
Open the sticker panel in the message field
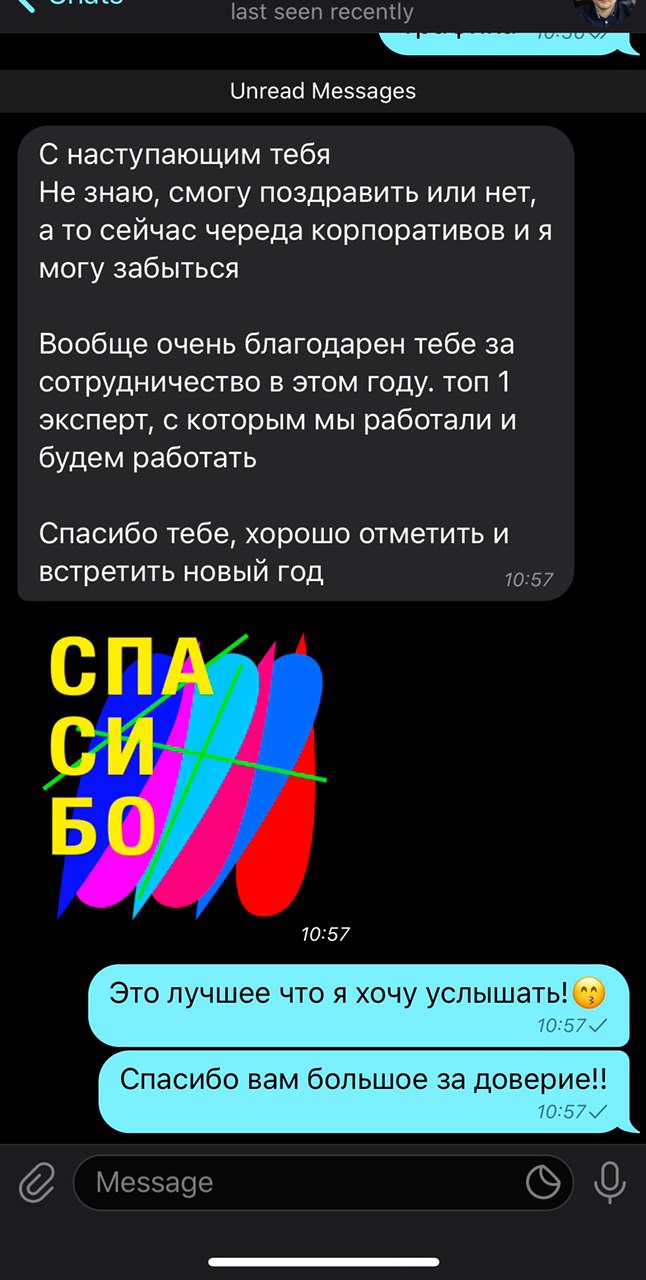[543, 1183]
